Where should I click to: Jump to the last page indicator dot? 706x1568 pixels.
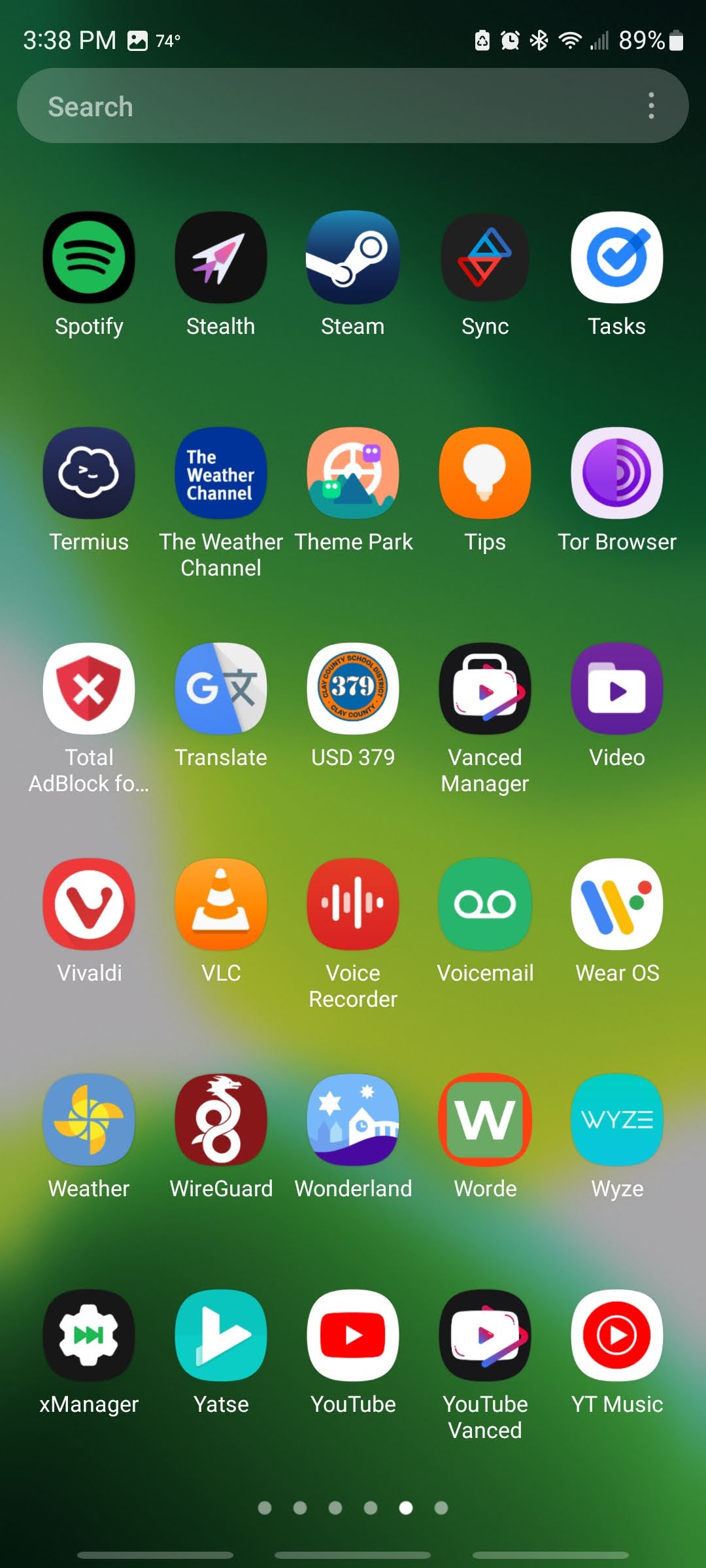(441, 1508)
